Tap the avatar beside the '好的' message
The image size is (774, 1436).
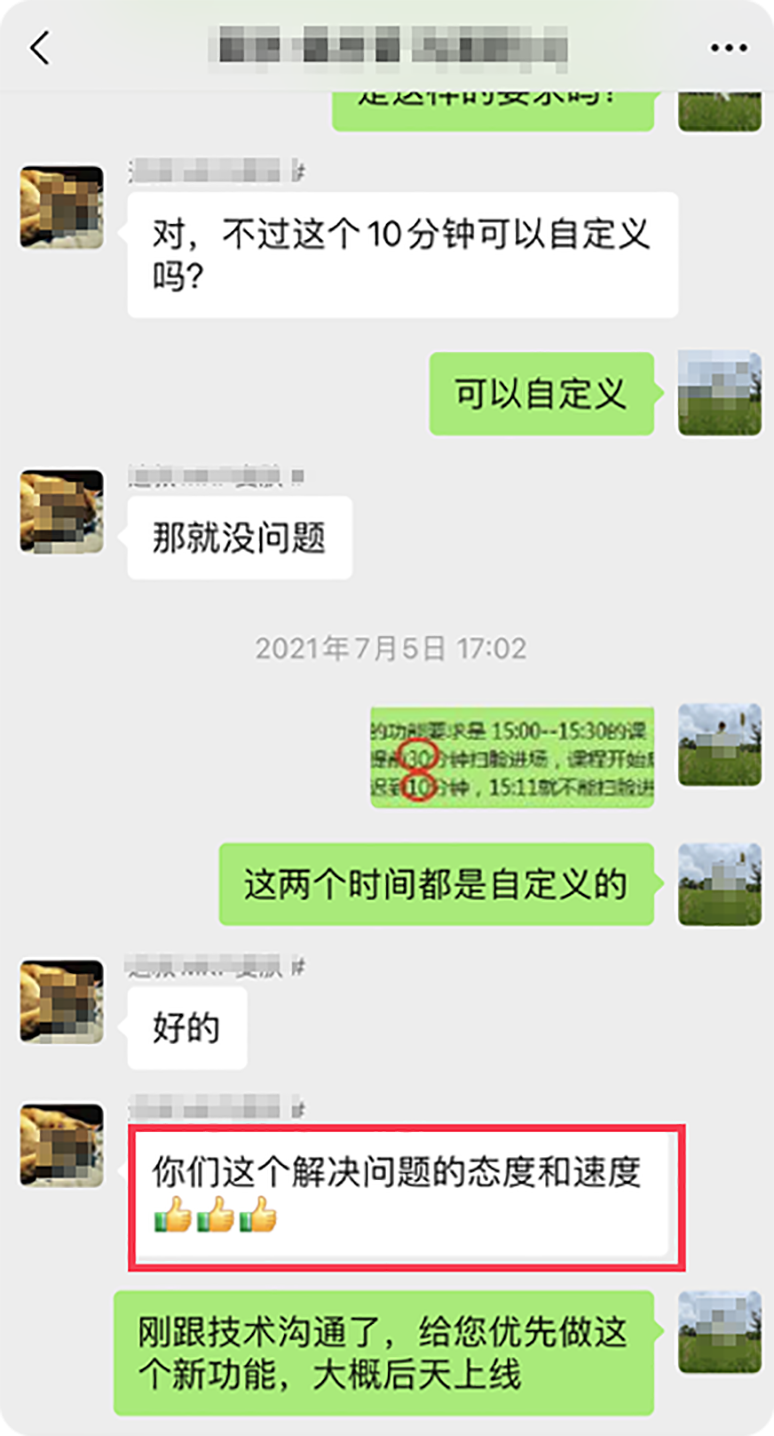(62, 1001)
